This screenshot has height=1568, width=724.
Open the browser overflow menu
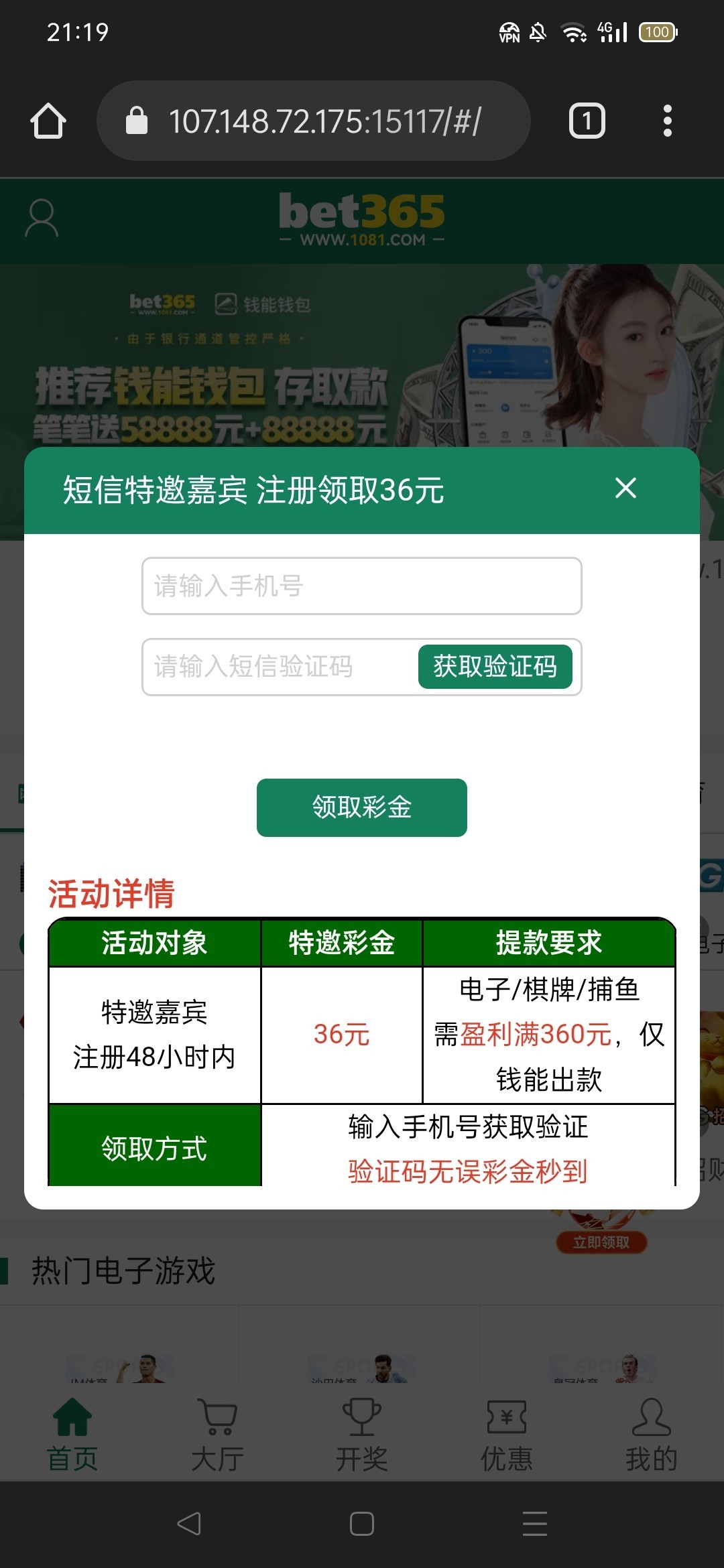pyautogui.click(x=667, y=121)
